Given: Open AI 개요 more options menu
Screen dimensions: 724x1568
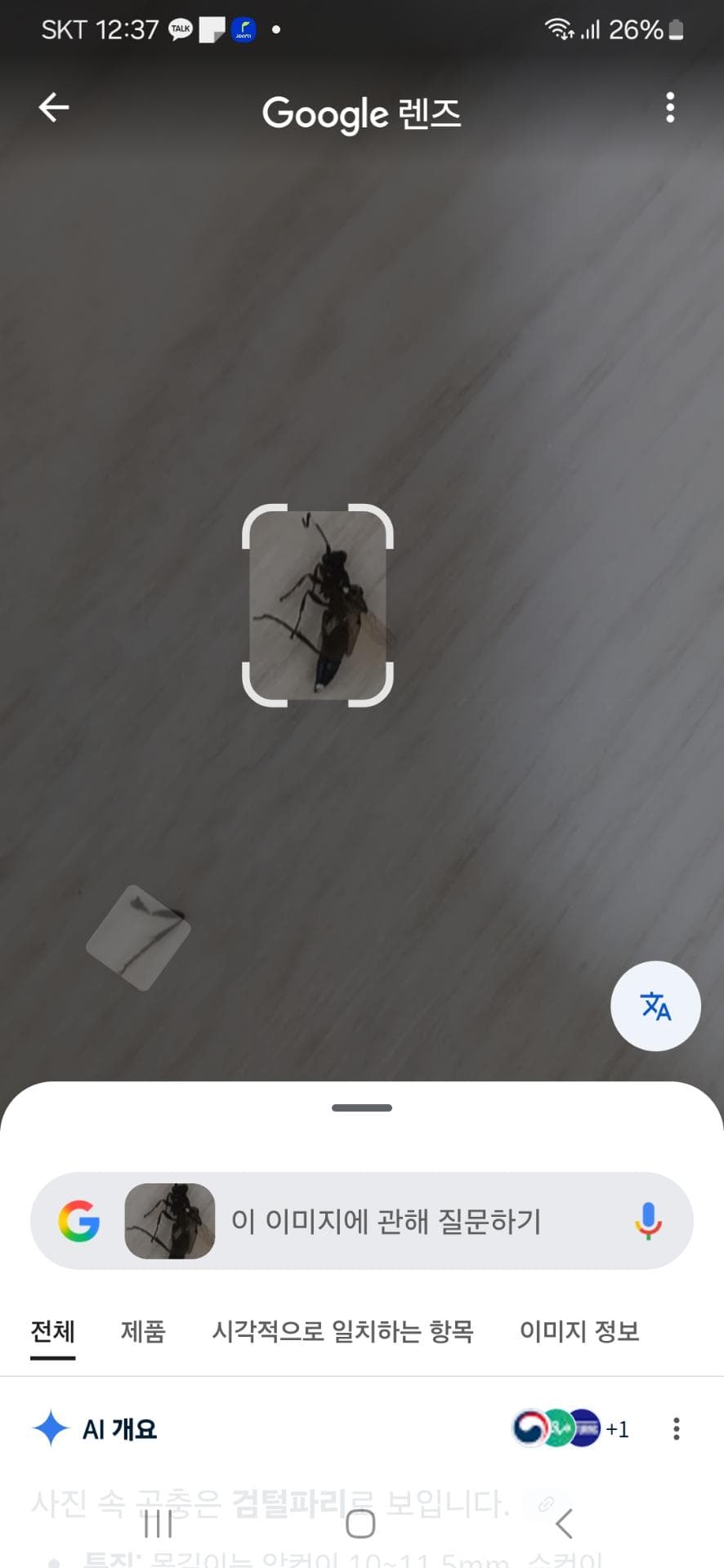Looking at the screenshot, I should pyautogui.click(x=676, y=1429).
